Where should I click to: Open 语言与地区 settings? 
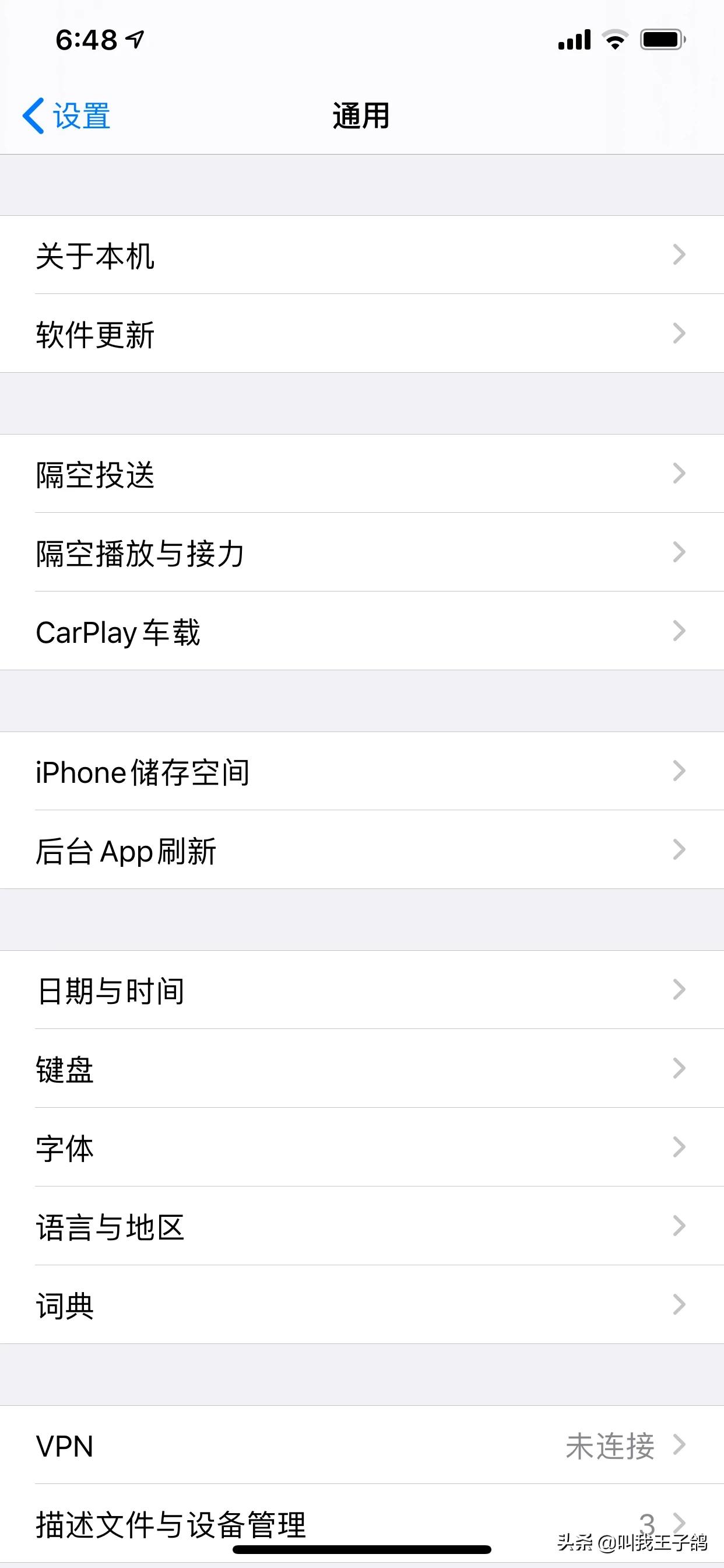[362, 1228]
